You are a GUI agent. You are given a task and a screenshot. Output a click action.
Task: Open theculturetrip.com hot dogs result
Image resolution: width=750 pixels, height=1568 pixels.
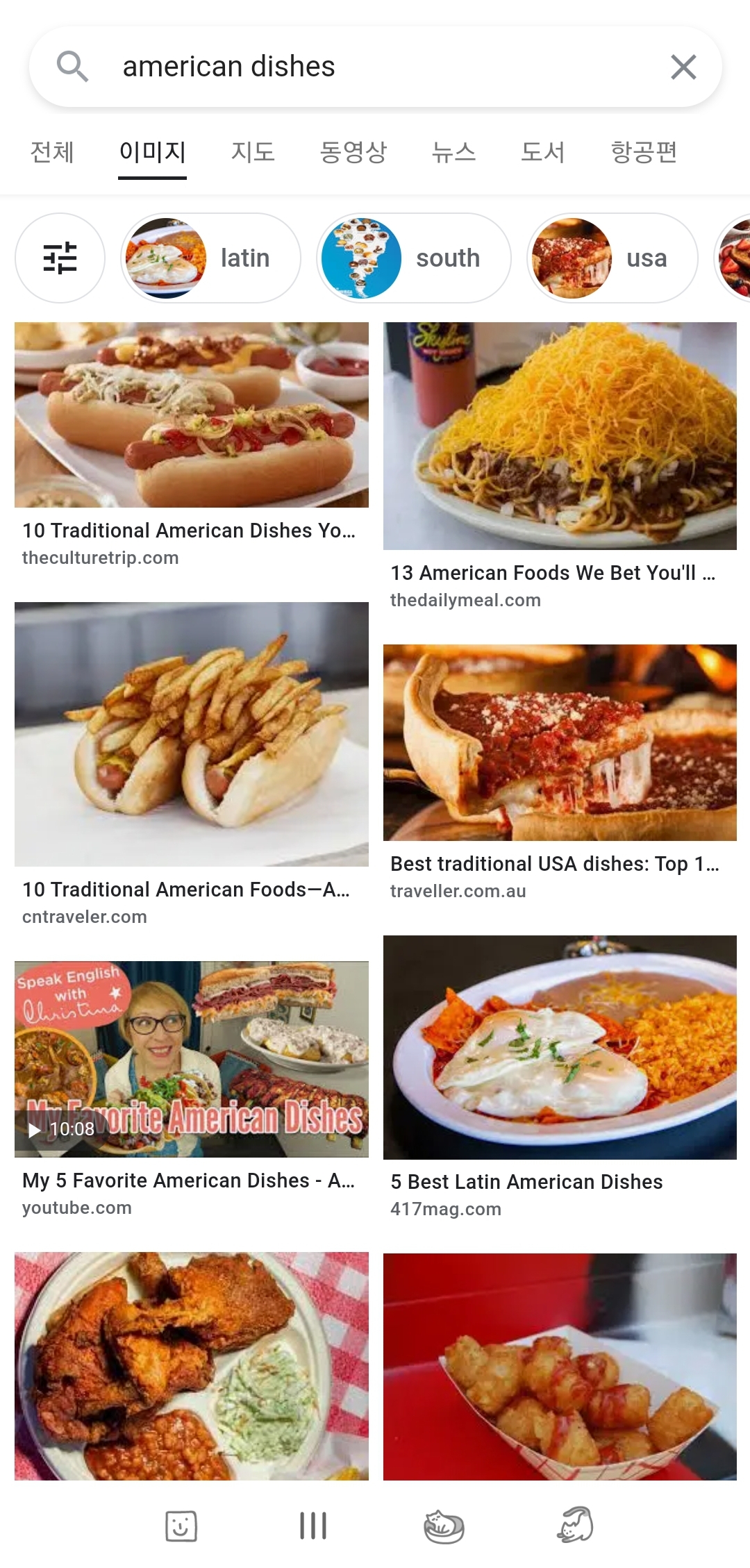192,415
